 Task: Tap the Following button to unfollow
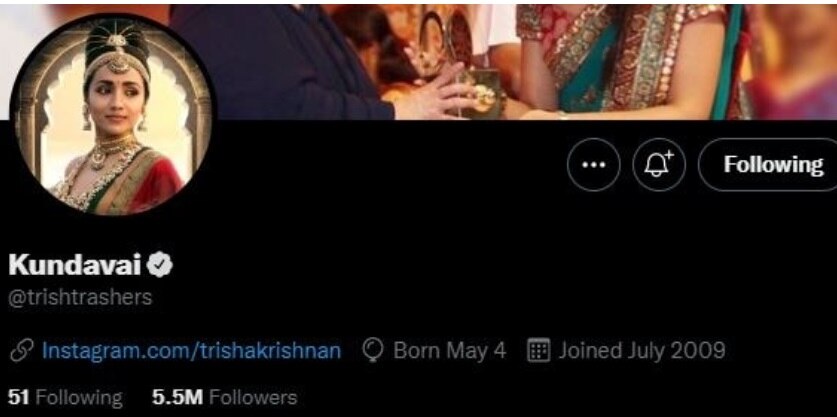pyautogui.click(x=768, y=165)
